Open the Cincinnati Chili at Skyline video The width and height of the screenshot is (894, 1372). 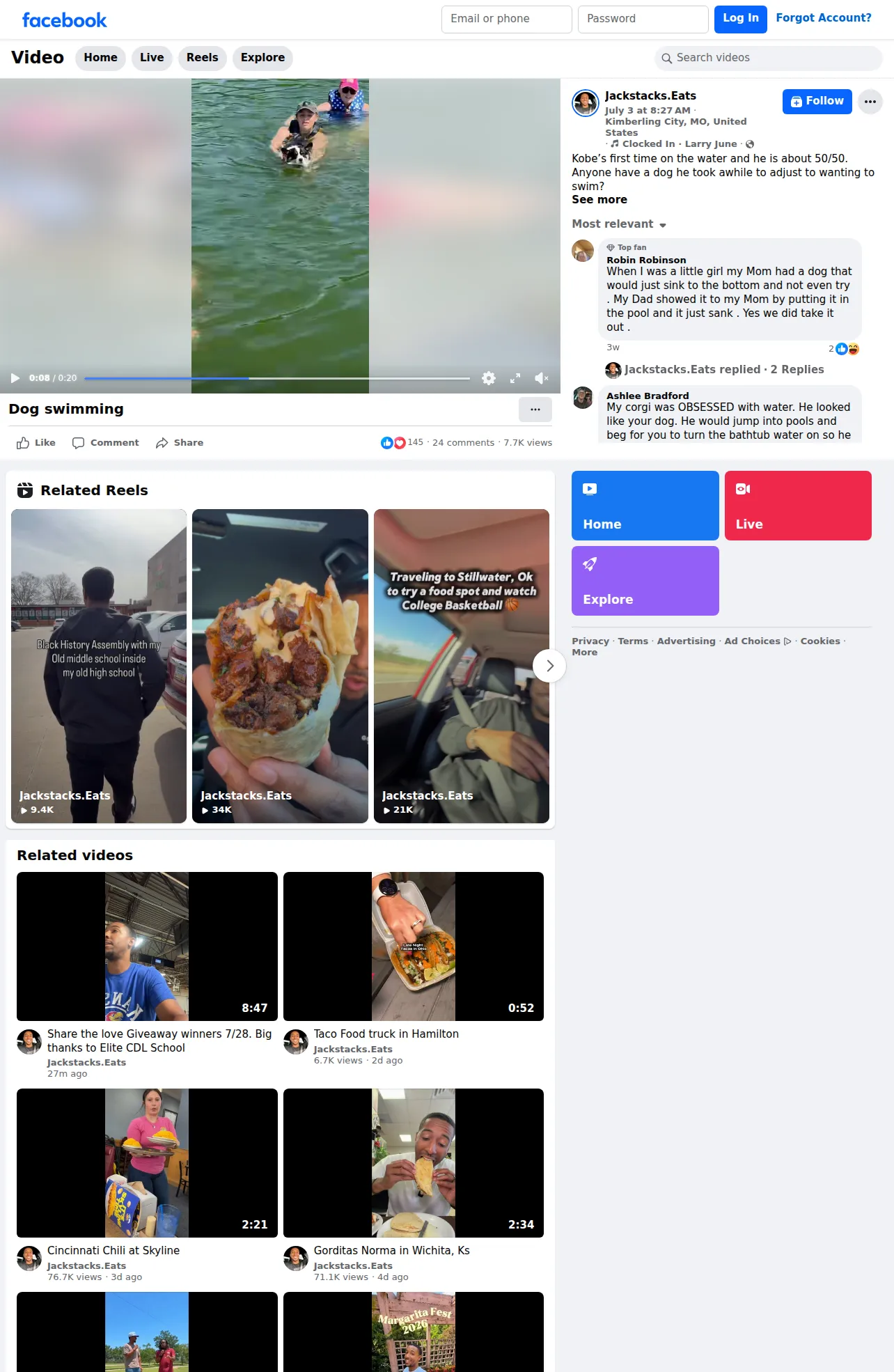113,1251
